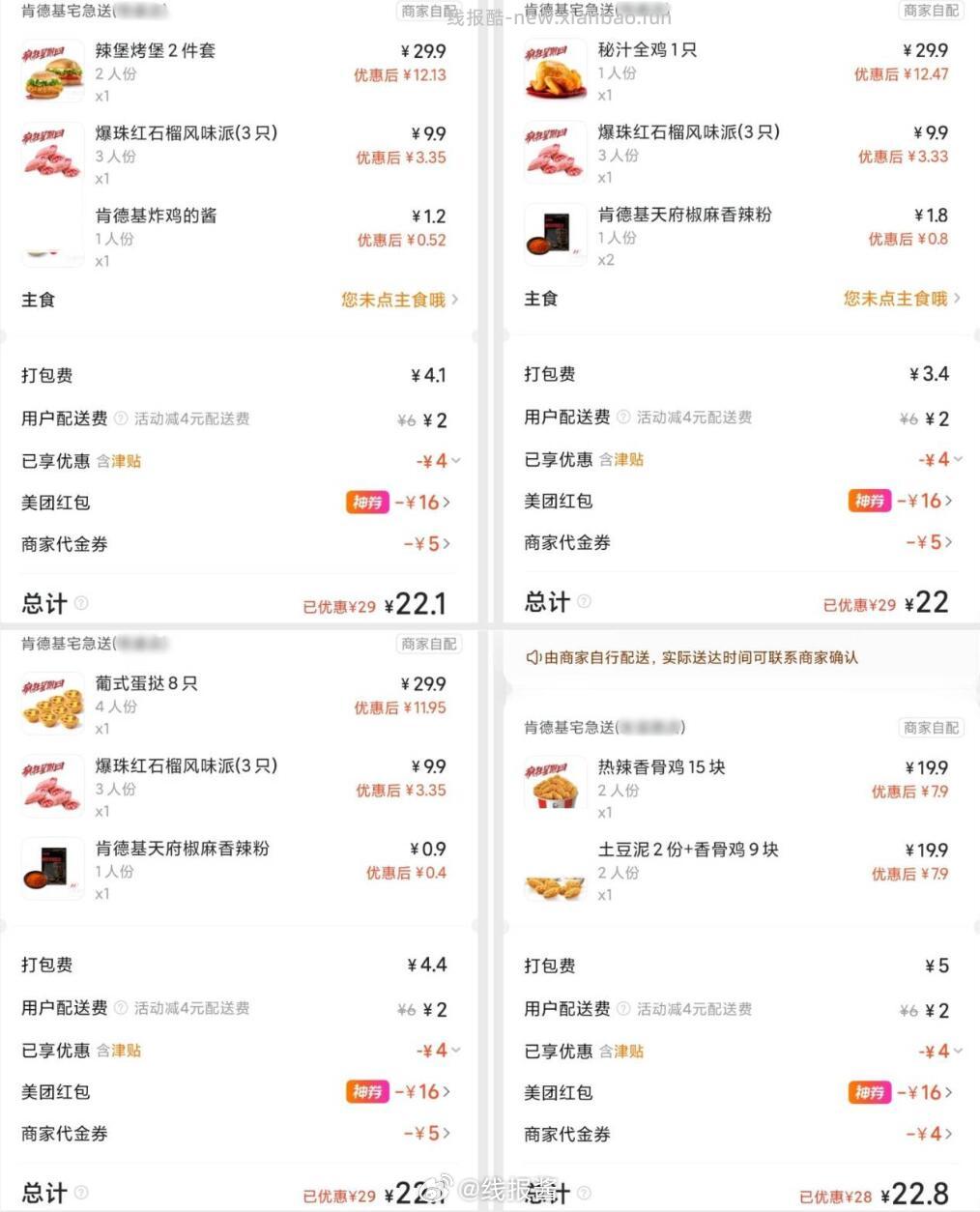Tap the 您未点主食哦 reminder link
This screenshot has height=1212, width=980.
click(391, 300)
